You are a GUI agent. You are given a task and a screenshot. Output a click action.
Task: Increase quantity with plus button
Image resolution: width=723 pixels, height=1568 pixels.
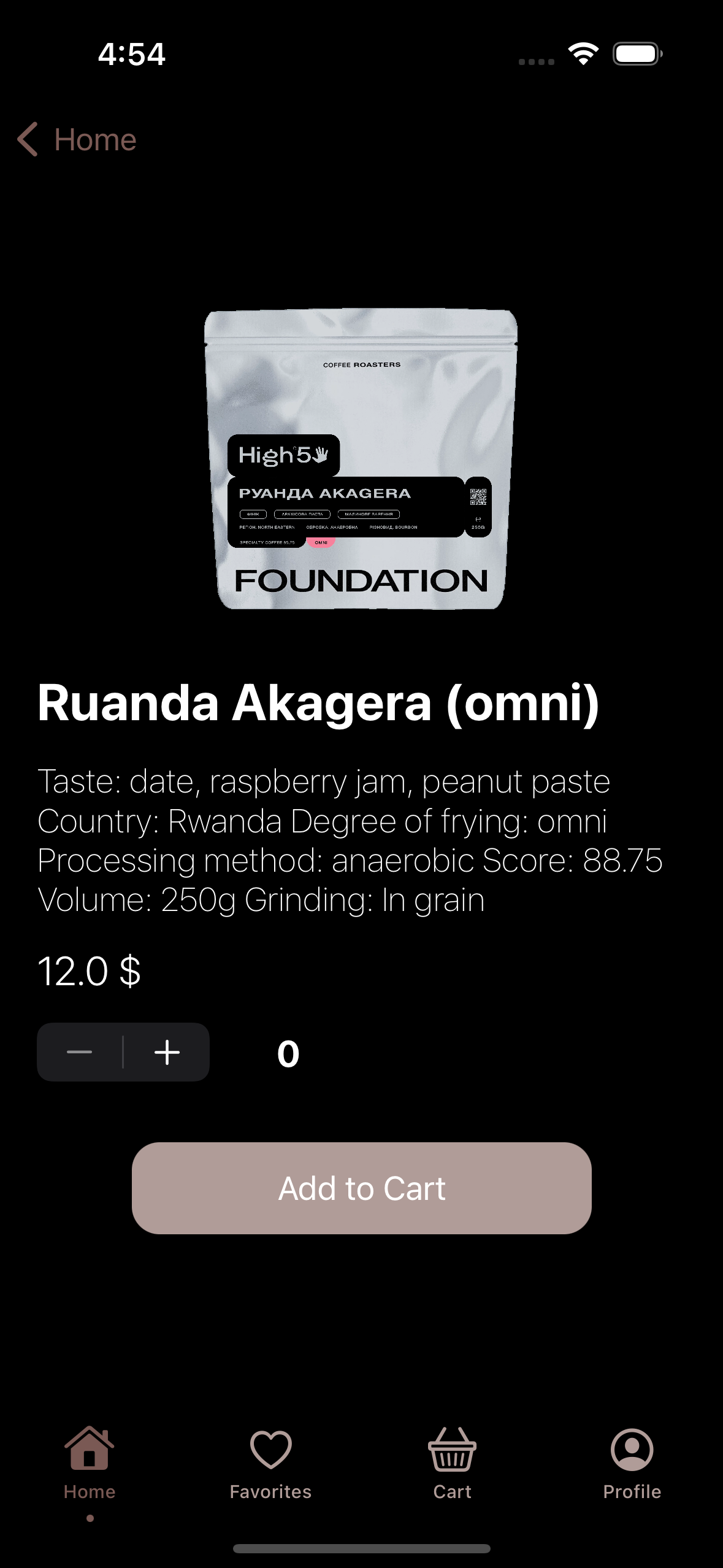click(167, 1052)
